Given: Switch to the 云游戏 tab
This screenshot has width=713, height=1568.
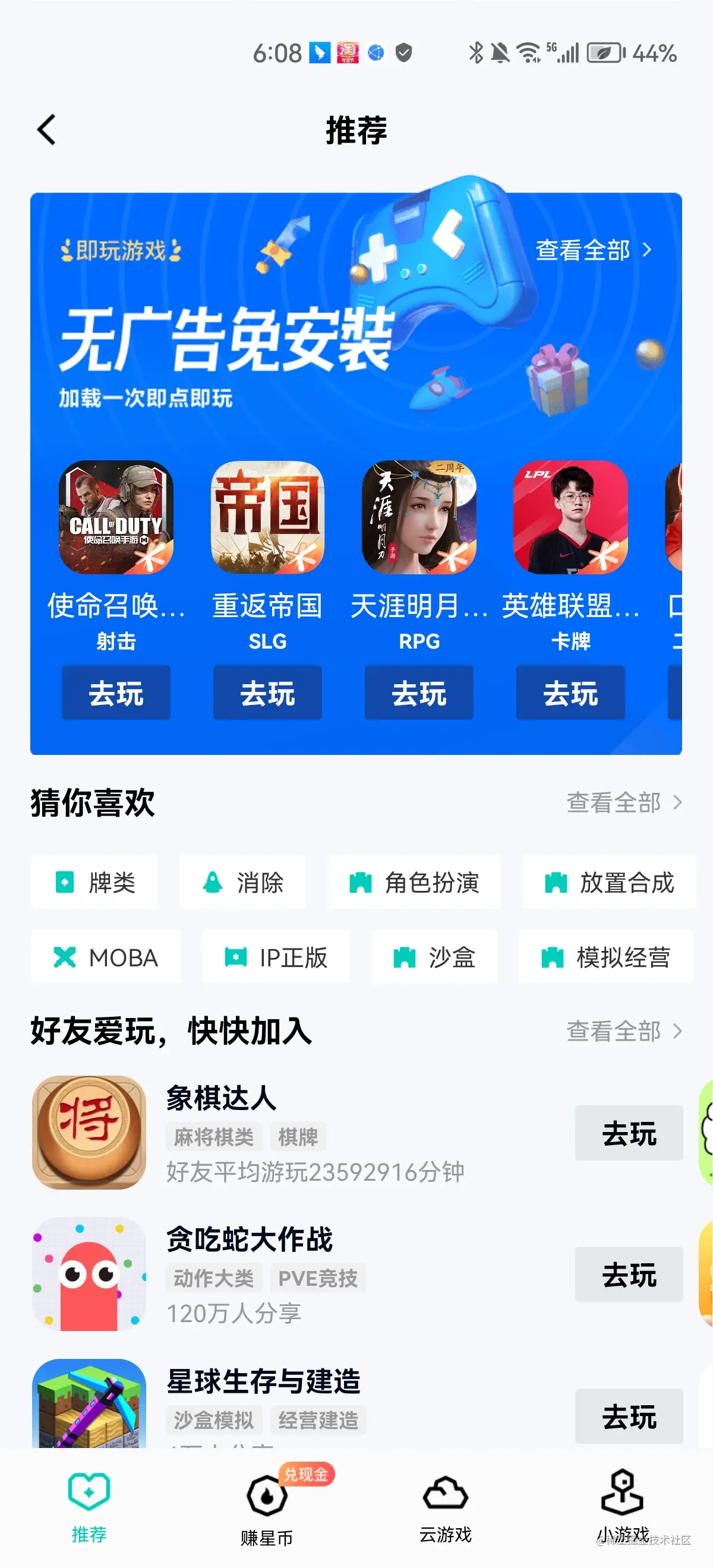Looking at the screenshot, I should [445, 1507].
